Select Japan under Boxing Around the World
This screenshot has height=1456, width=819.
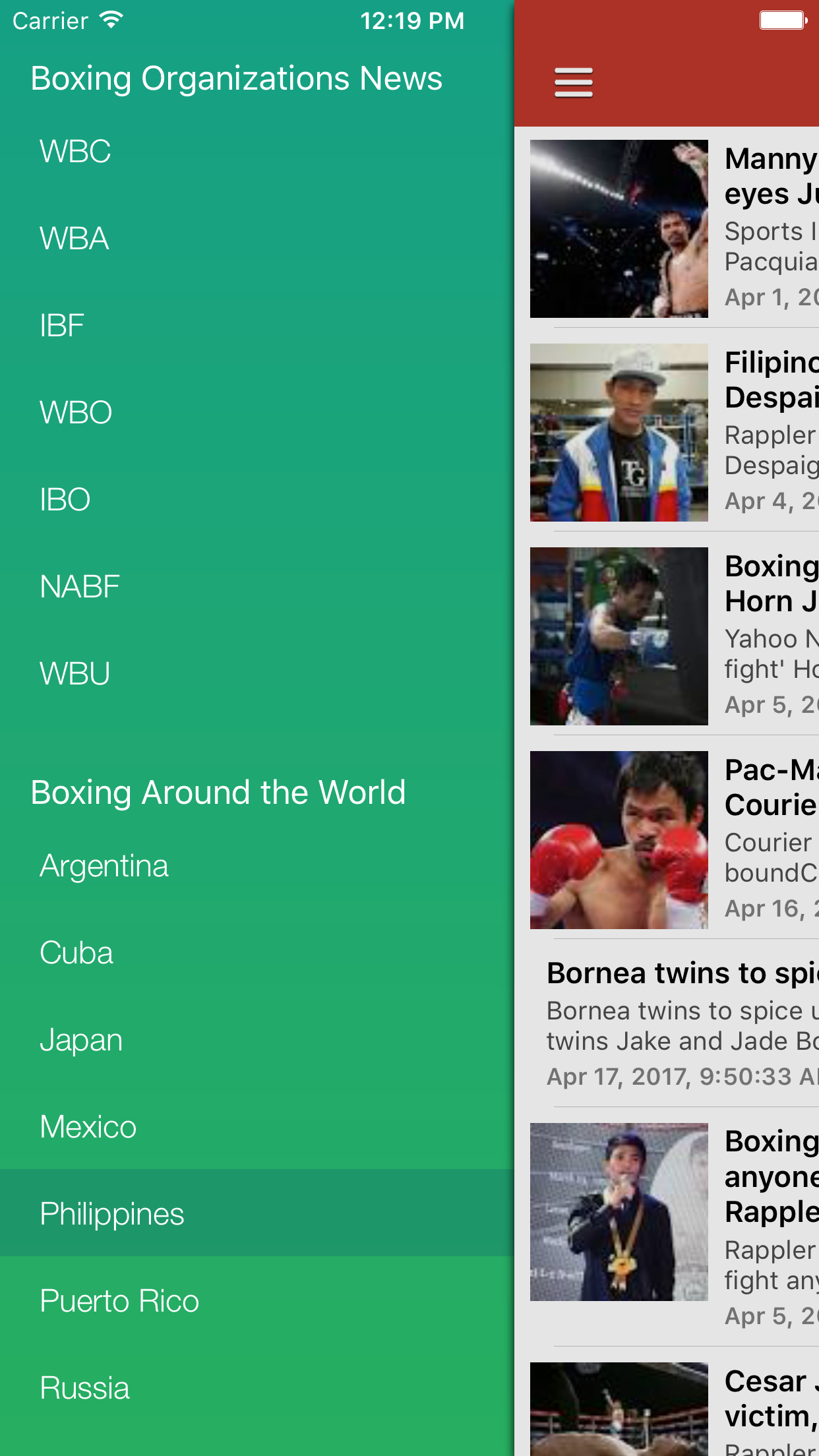pos(80,1039)
